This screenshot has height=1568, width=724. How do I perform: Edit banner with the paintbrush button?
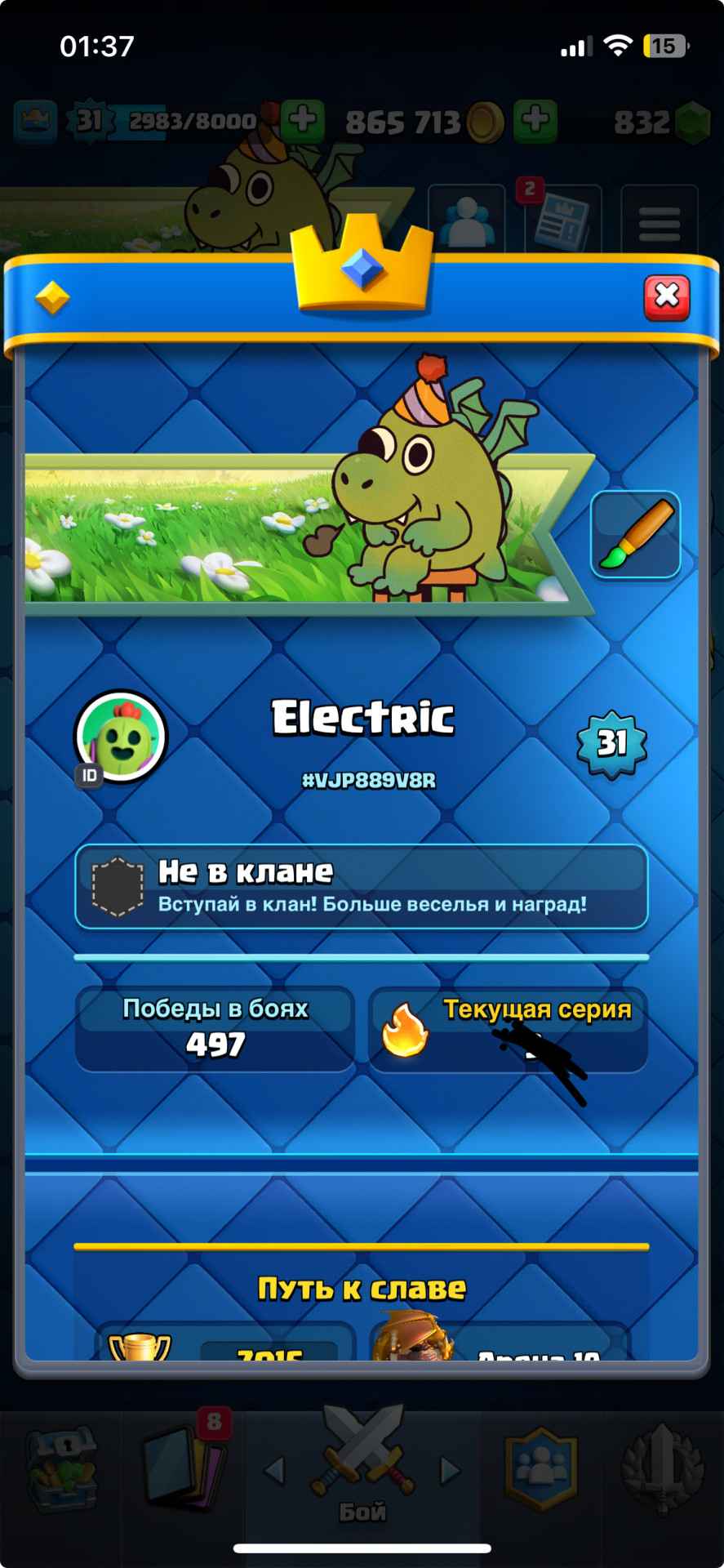click(x=635, y=535)
